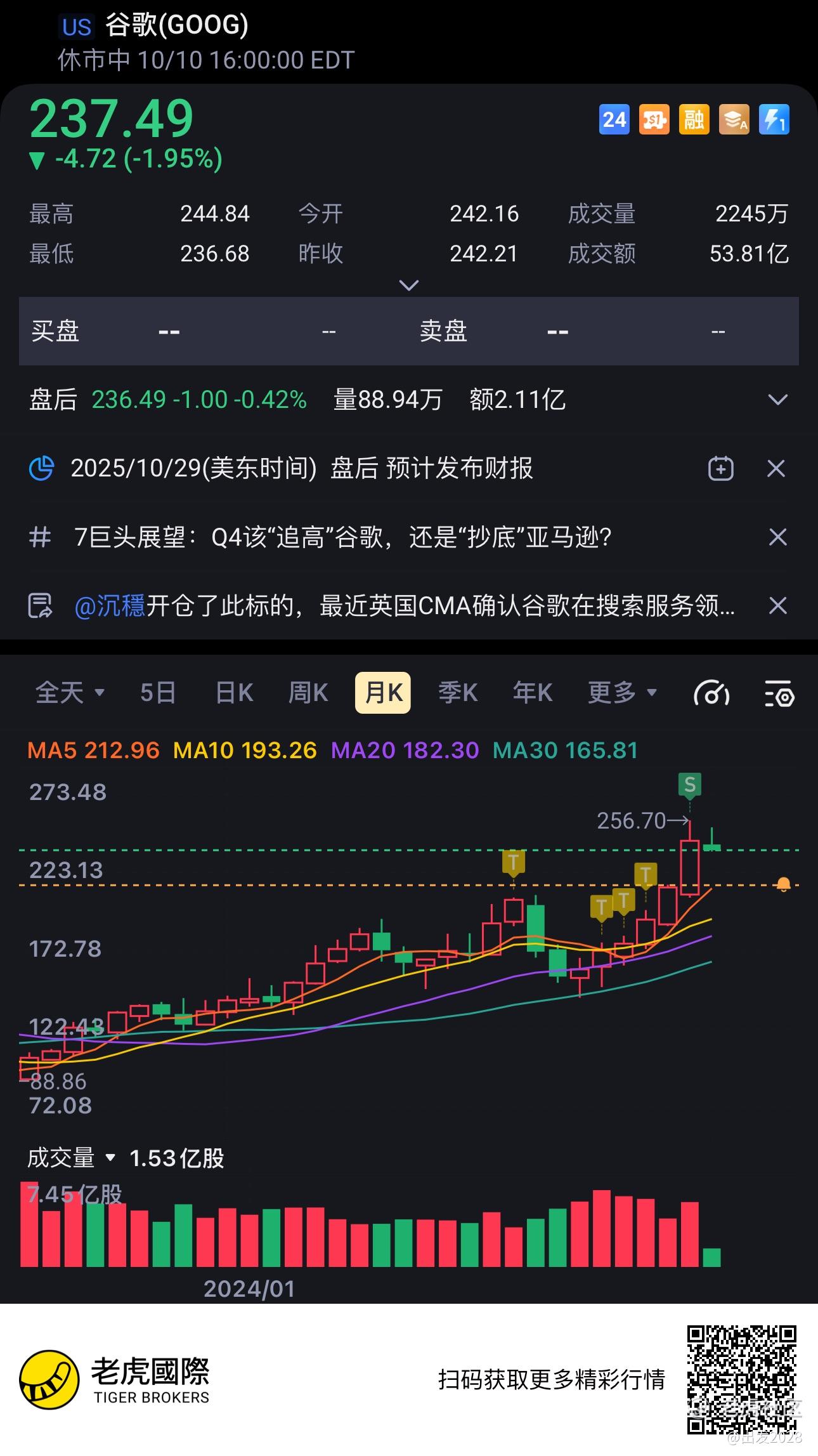
Task: Switch to the 季K chart tab
Action: click(x=458, y=693)
